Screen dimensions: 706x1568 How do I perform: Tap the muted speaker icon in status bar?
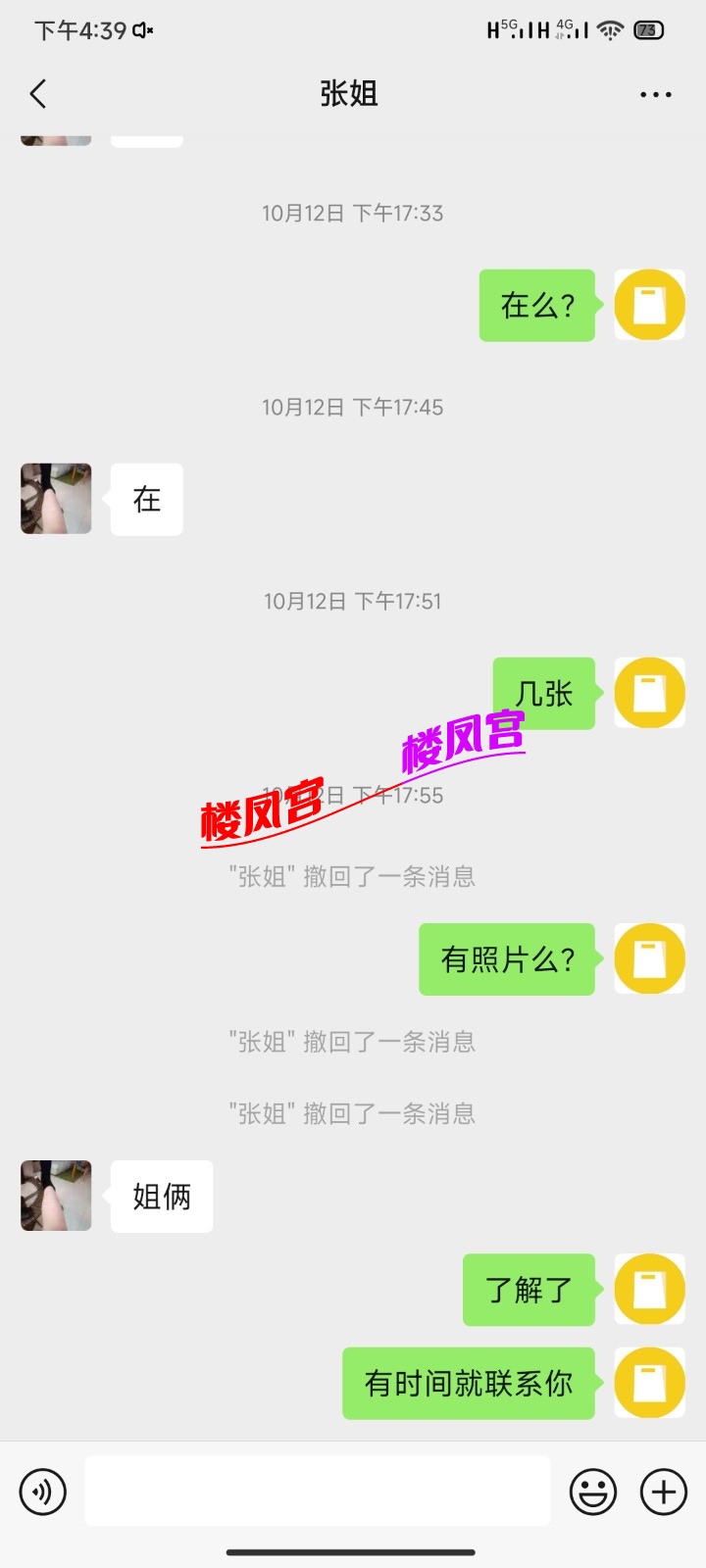click(143, 30)
